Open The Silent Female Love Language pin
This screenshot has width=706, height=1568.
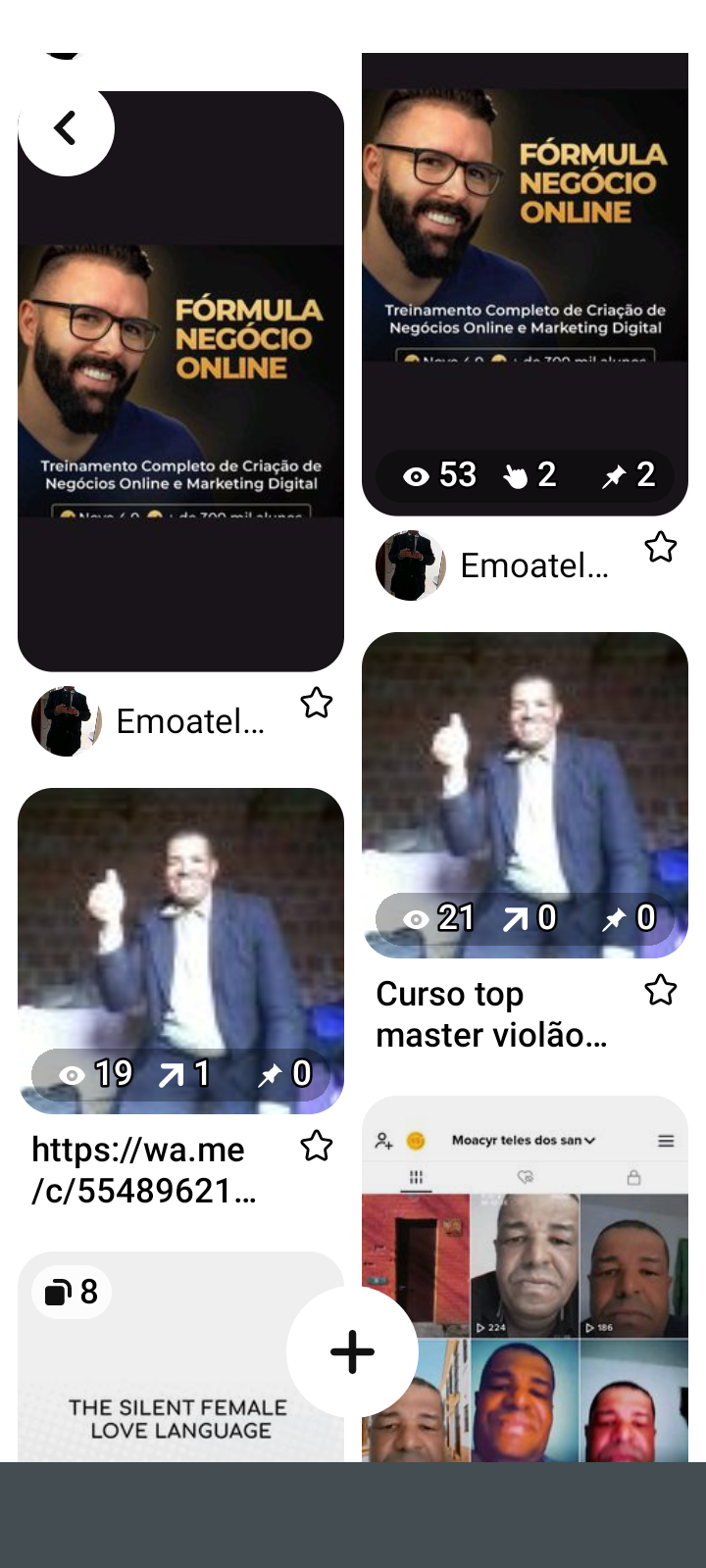click(157, 1392)
